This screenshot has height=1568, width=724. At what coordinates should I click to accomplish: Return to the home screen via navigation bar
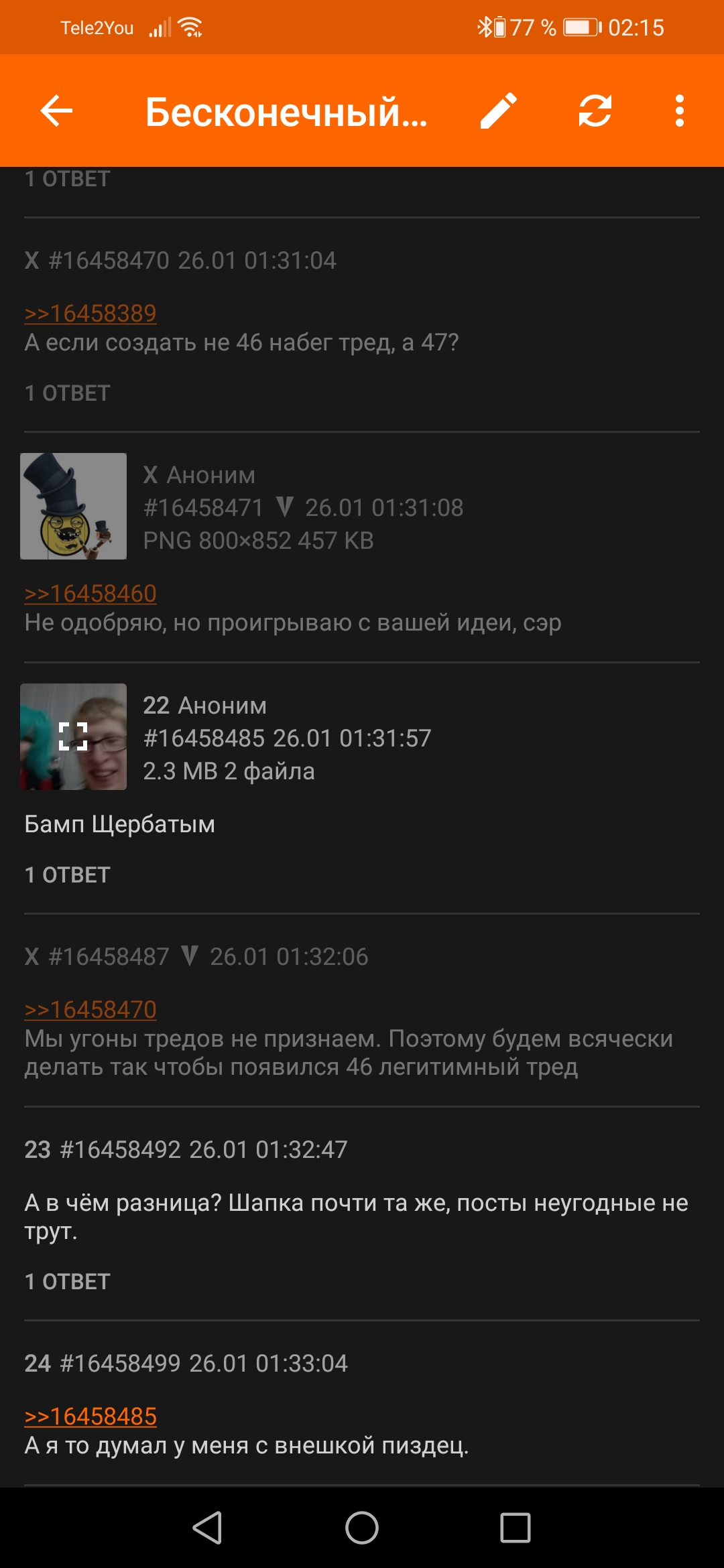[362, 1528]
